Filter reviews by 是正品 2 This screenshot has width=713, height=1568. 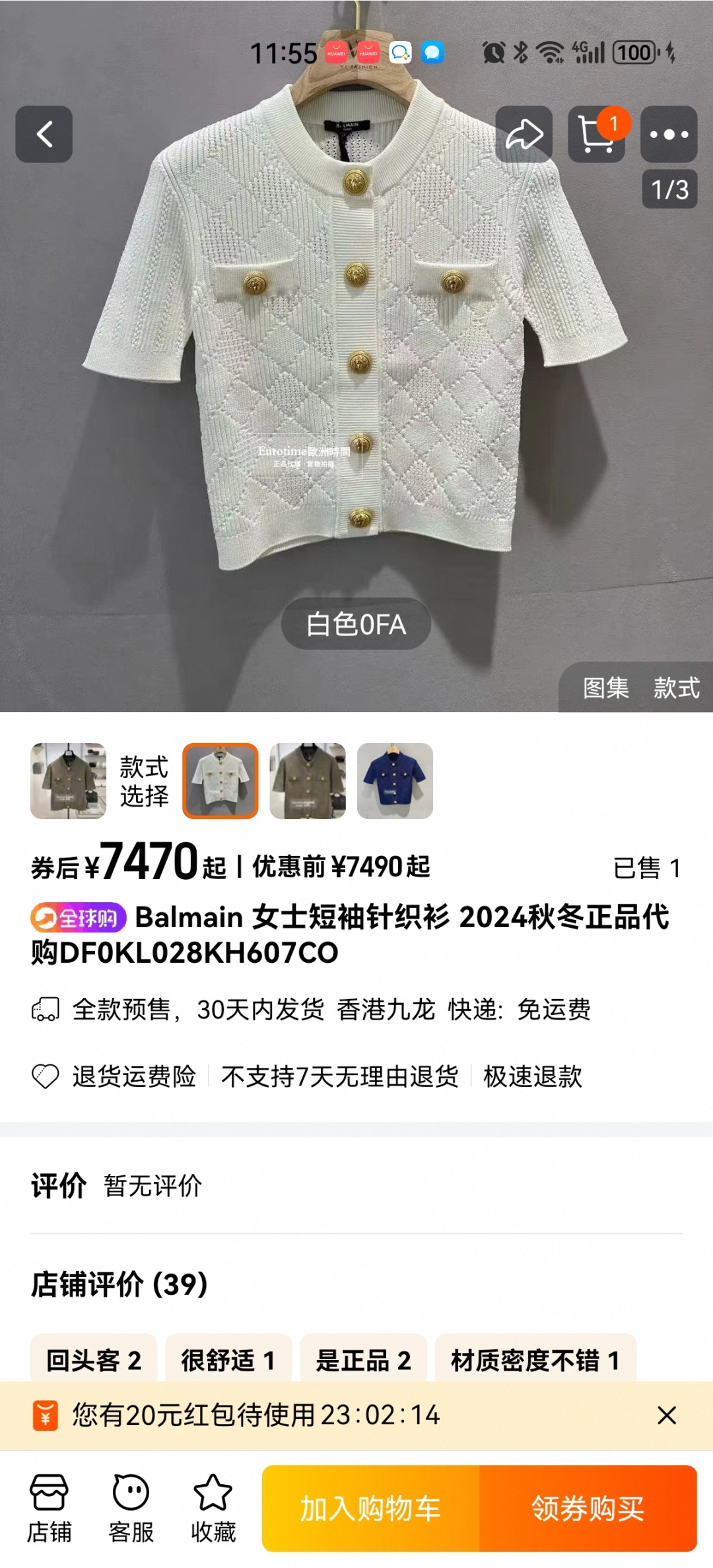(363, 1359)
